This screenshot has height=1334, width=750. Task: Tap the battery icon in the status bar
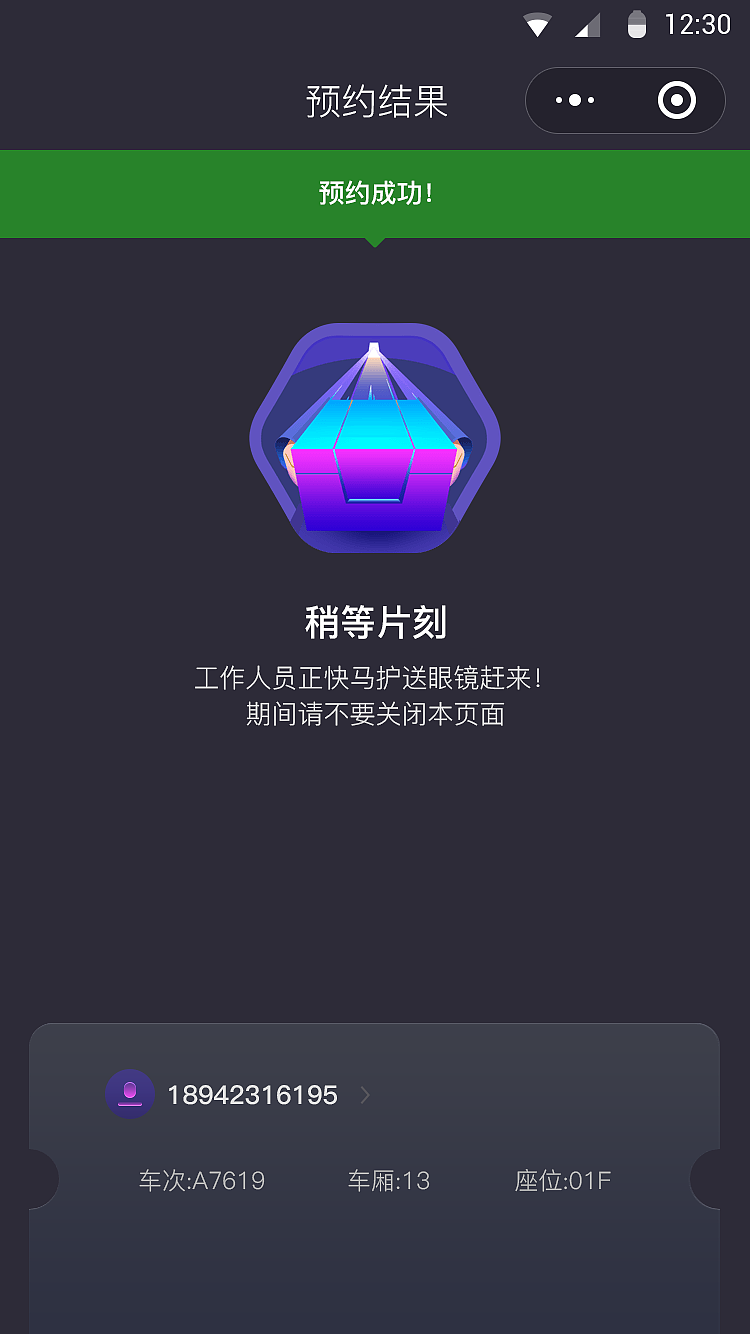(x=638, y=24)
